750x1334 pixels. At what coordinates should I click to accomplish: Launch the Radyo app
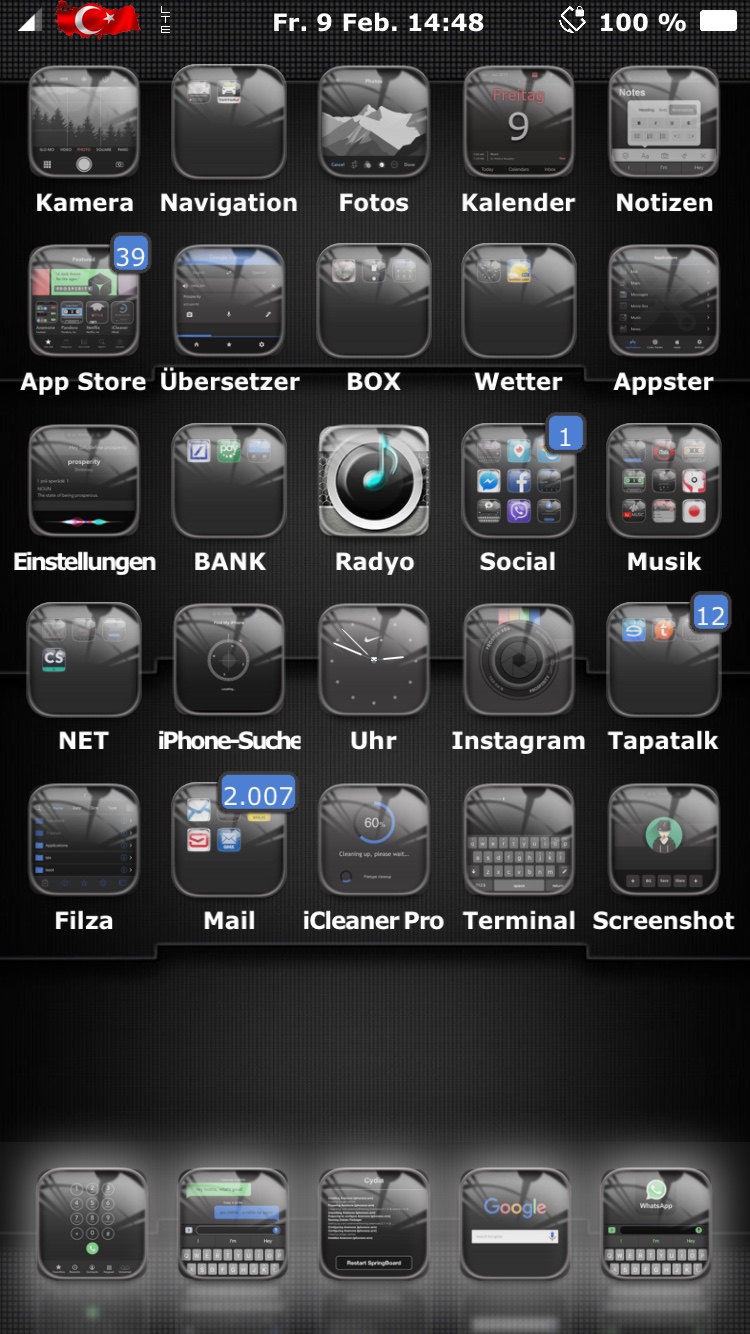click(x=374, y=481)
